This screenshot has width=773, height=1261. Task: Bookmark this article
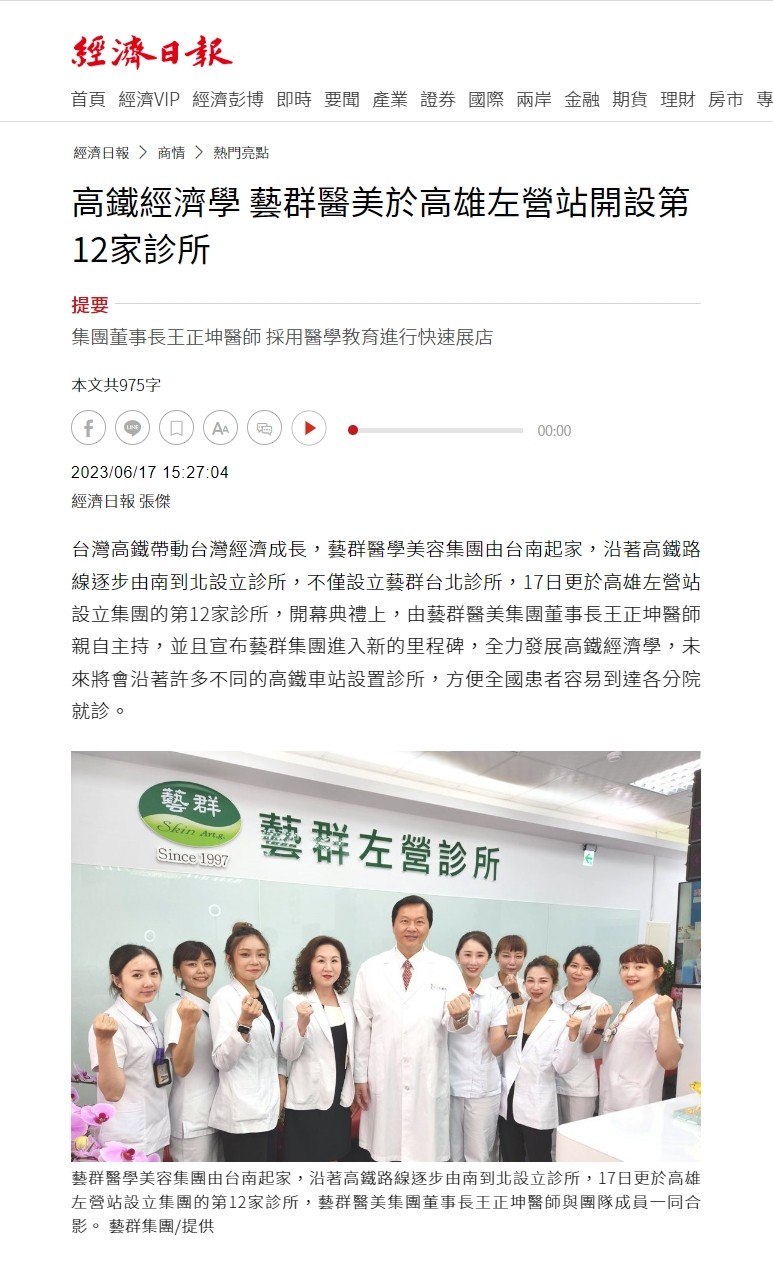pos(176,429)
